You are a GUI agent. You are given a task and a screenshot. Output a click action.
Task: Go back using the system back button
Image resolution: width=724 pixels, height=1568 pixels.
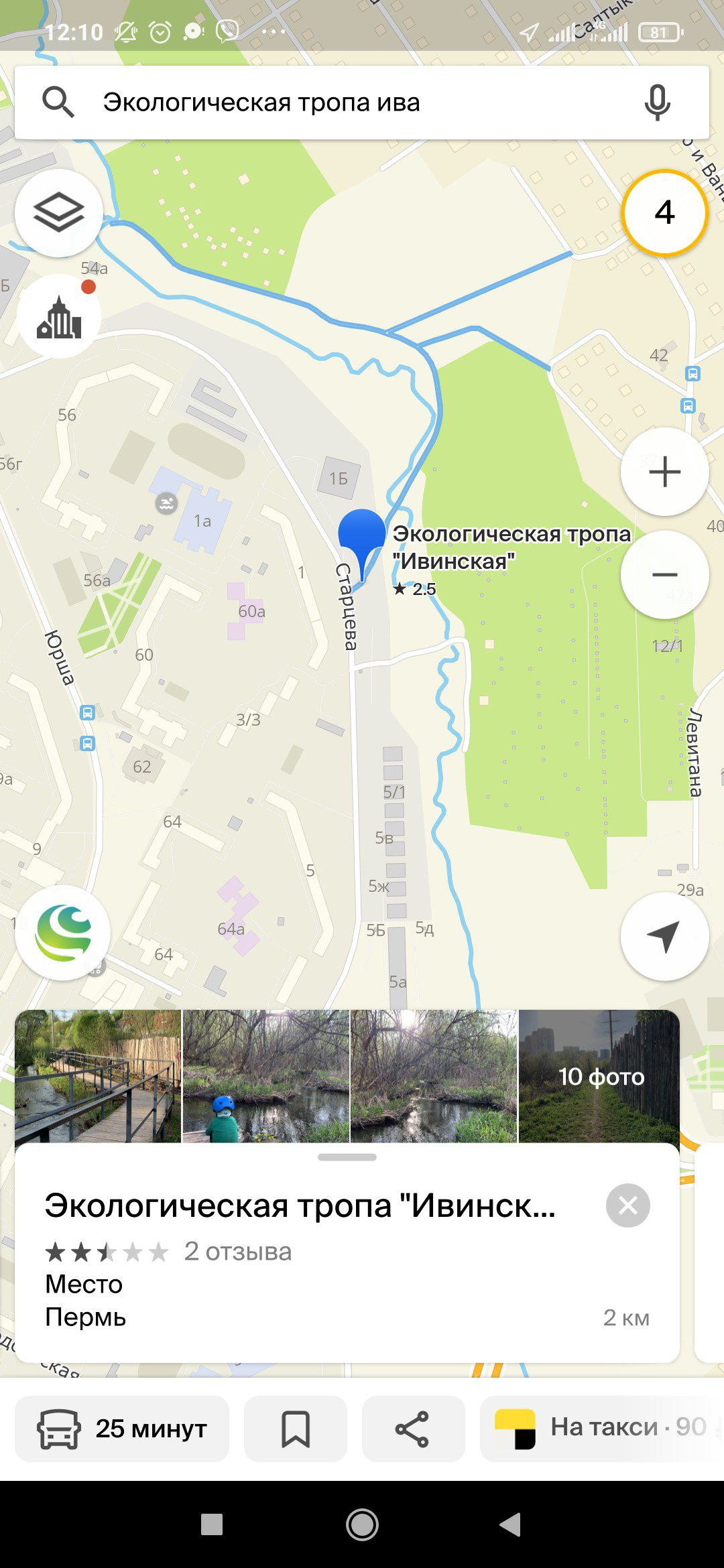pos(511,1524)
